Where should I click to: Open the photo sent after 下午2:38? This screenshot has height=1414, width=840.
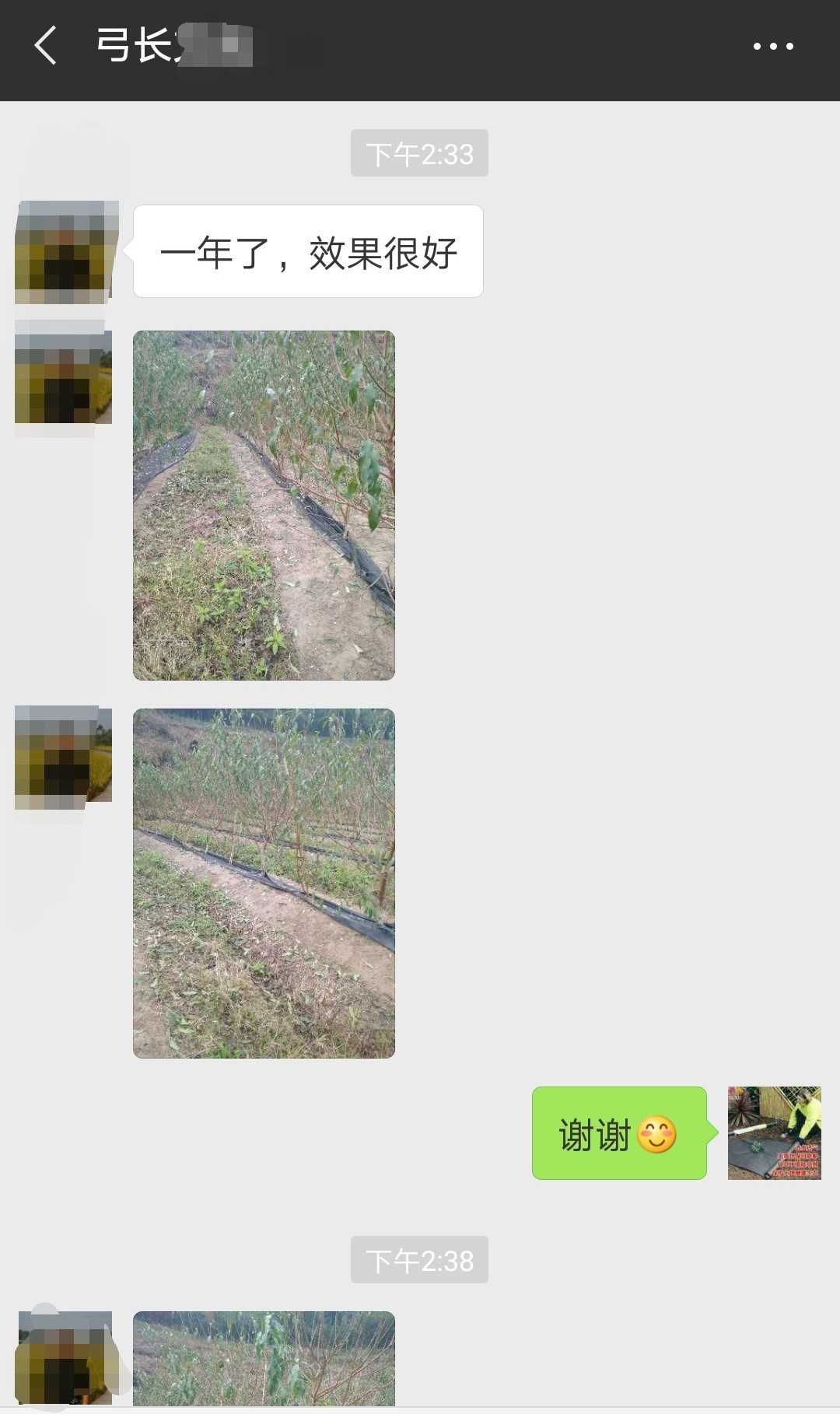coord(264,1358)
